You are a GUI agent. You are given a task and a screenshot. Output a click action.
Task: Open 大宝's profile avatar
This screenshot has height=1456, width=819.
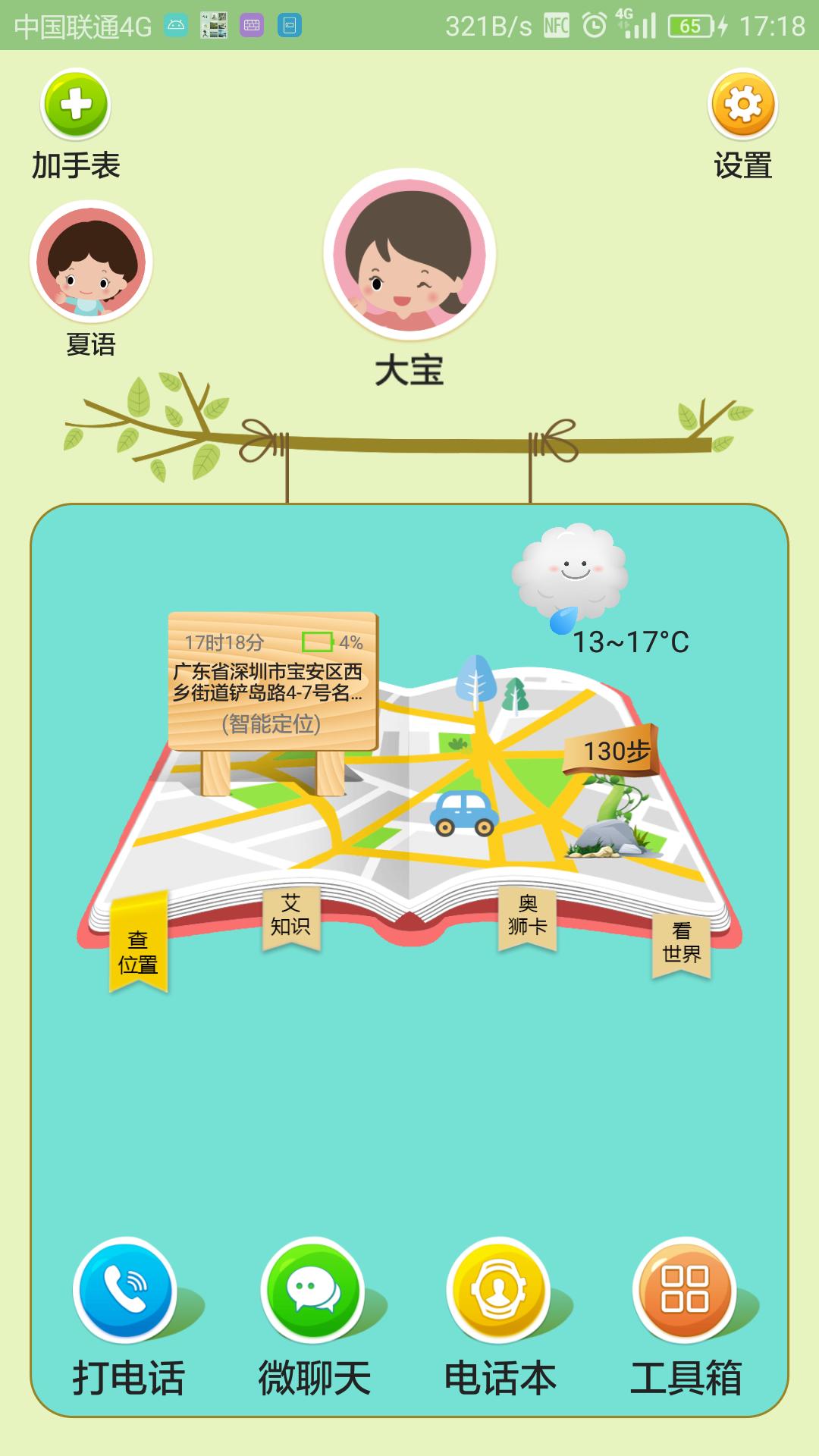click(x=409, y=255)
